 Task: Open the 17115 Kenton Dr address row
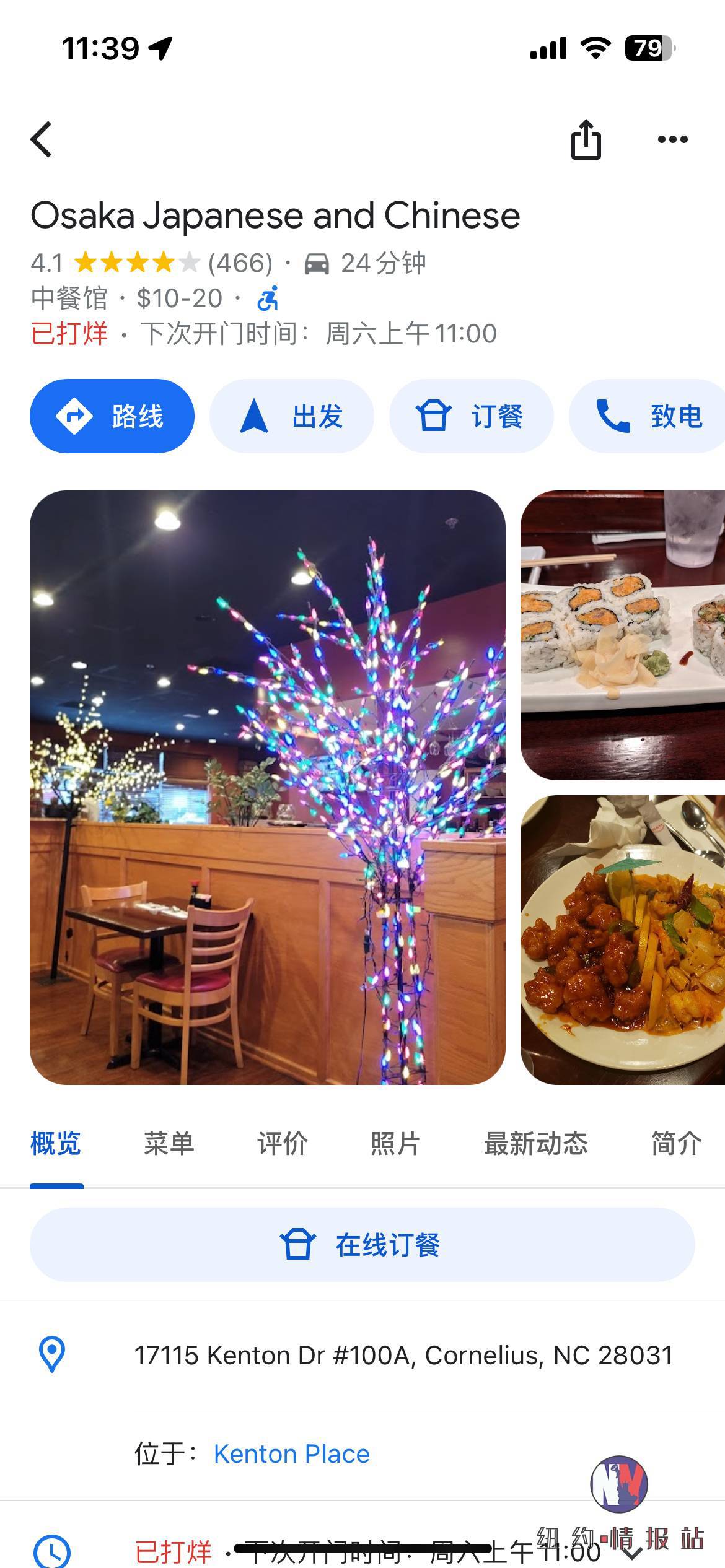tap(403, 1355)
